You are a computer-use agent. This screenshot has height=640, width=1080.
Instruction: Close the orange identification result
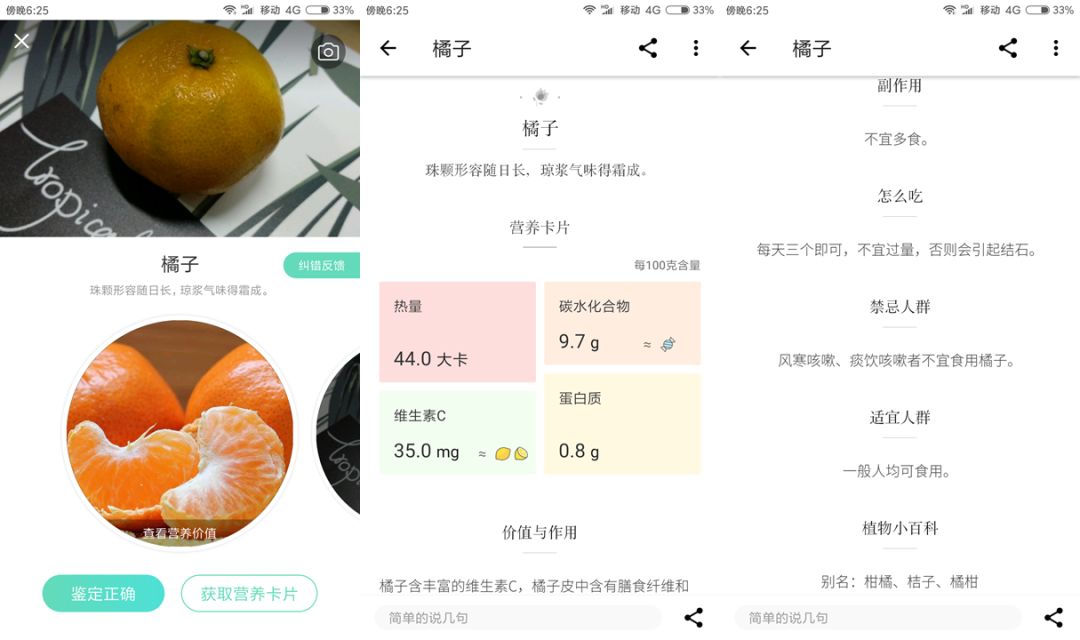22,41
